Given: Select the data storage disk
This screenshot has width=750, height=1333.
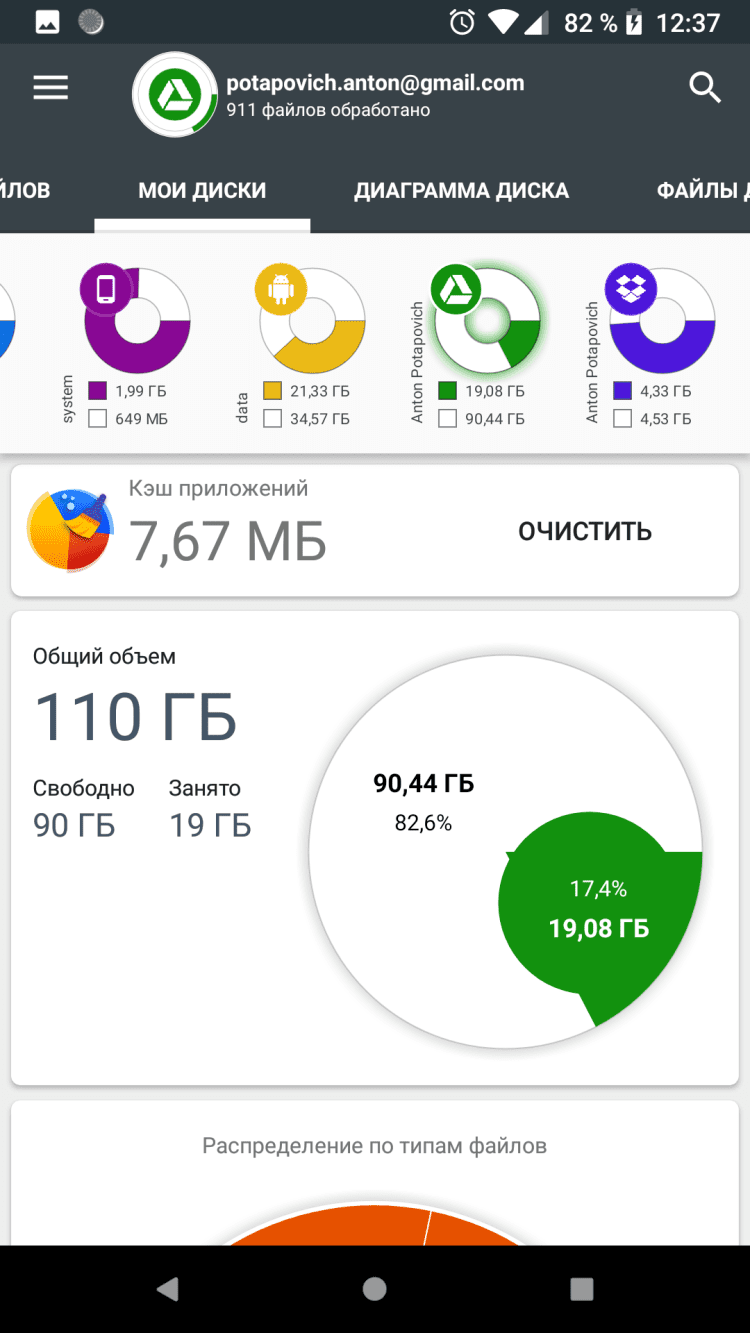Looking at the screenshot, I should point(312,322).
